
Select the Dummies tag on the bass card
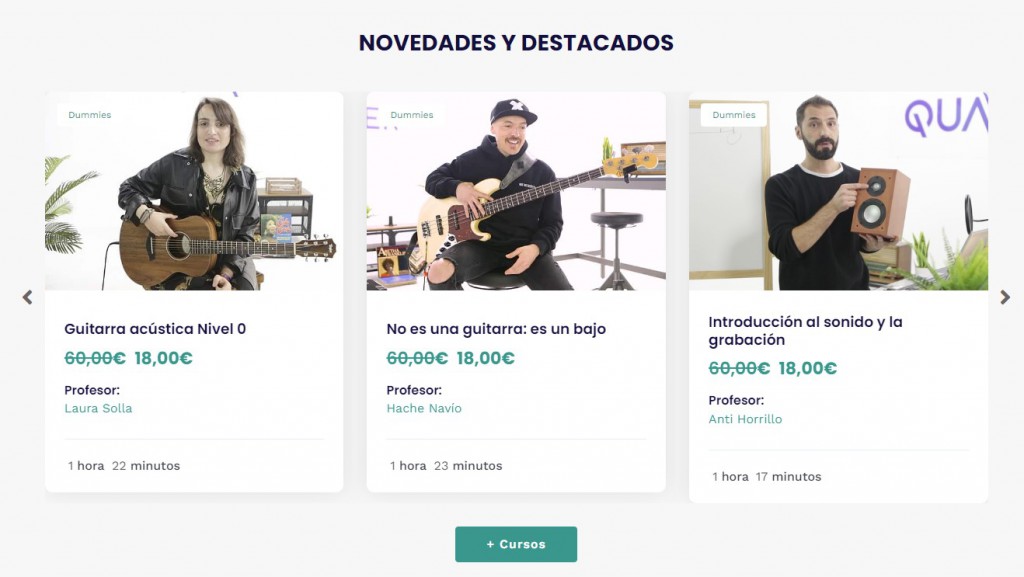point(412,115)
